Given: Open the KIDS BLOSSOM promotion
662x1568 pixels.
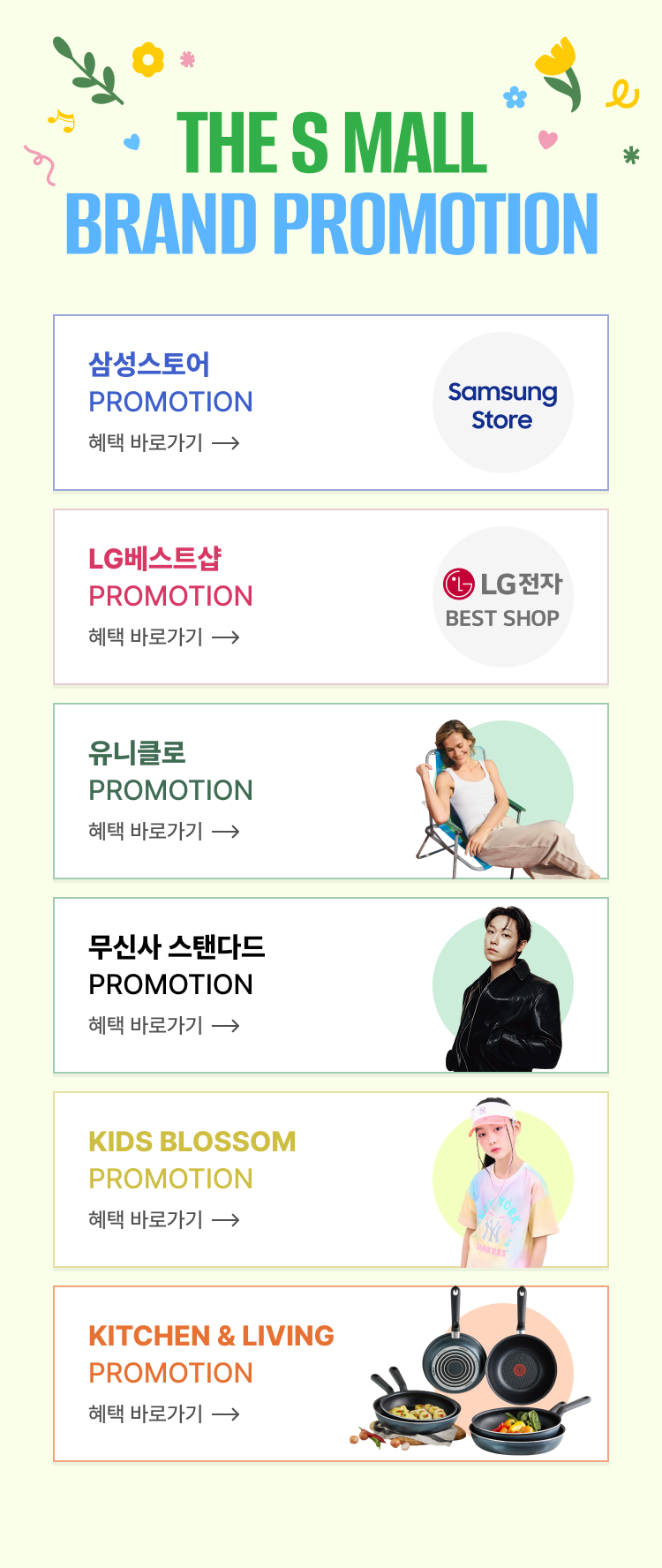Looking at the screenshot, I should pos(330,1180).
